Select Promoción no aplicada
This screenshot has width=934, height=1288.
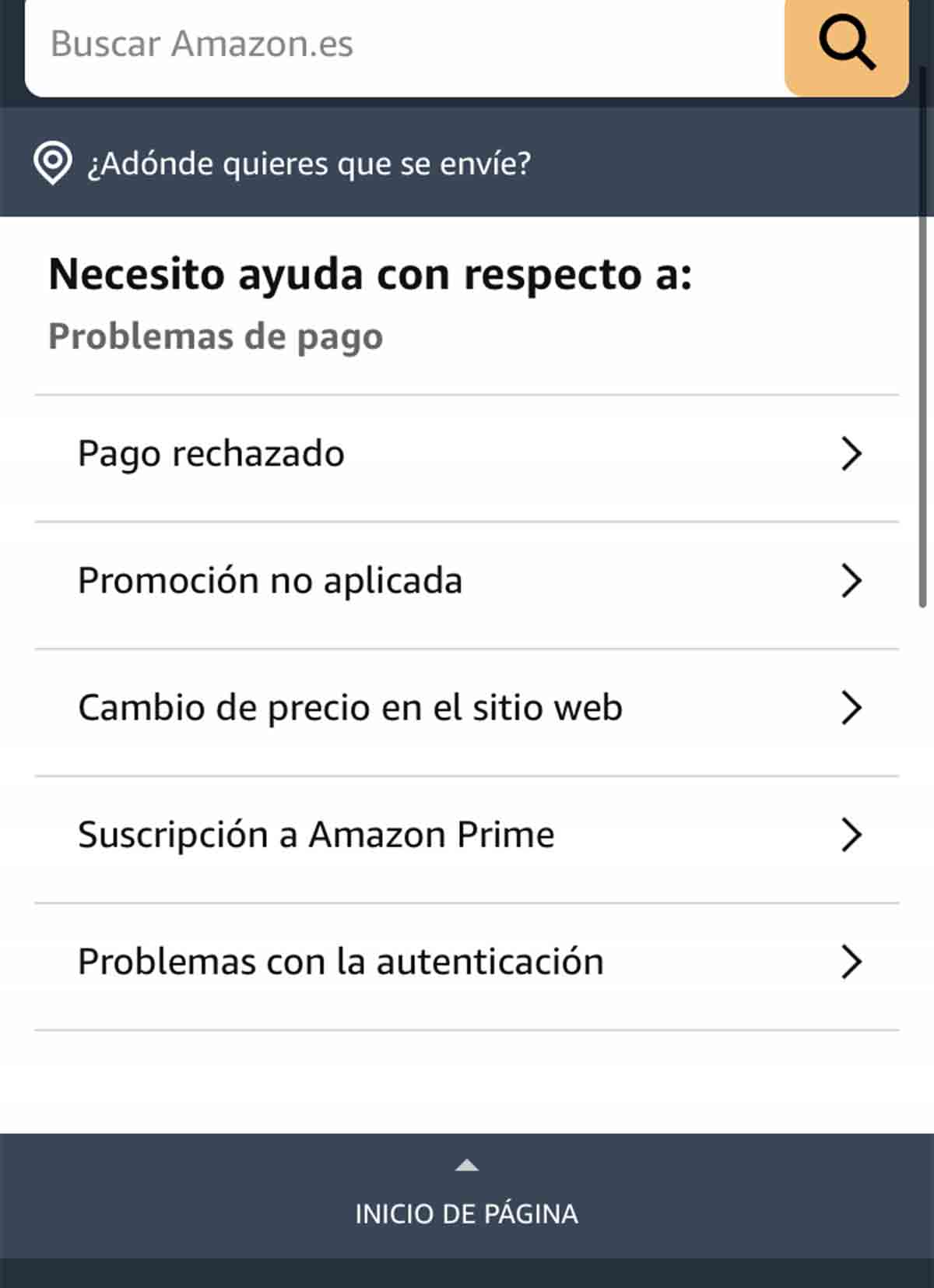467,581
